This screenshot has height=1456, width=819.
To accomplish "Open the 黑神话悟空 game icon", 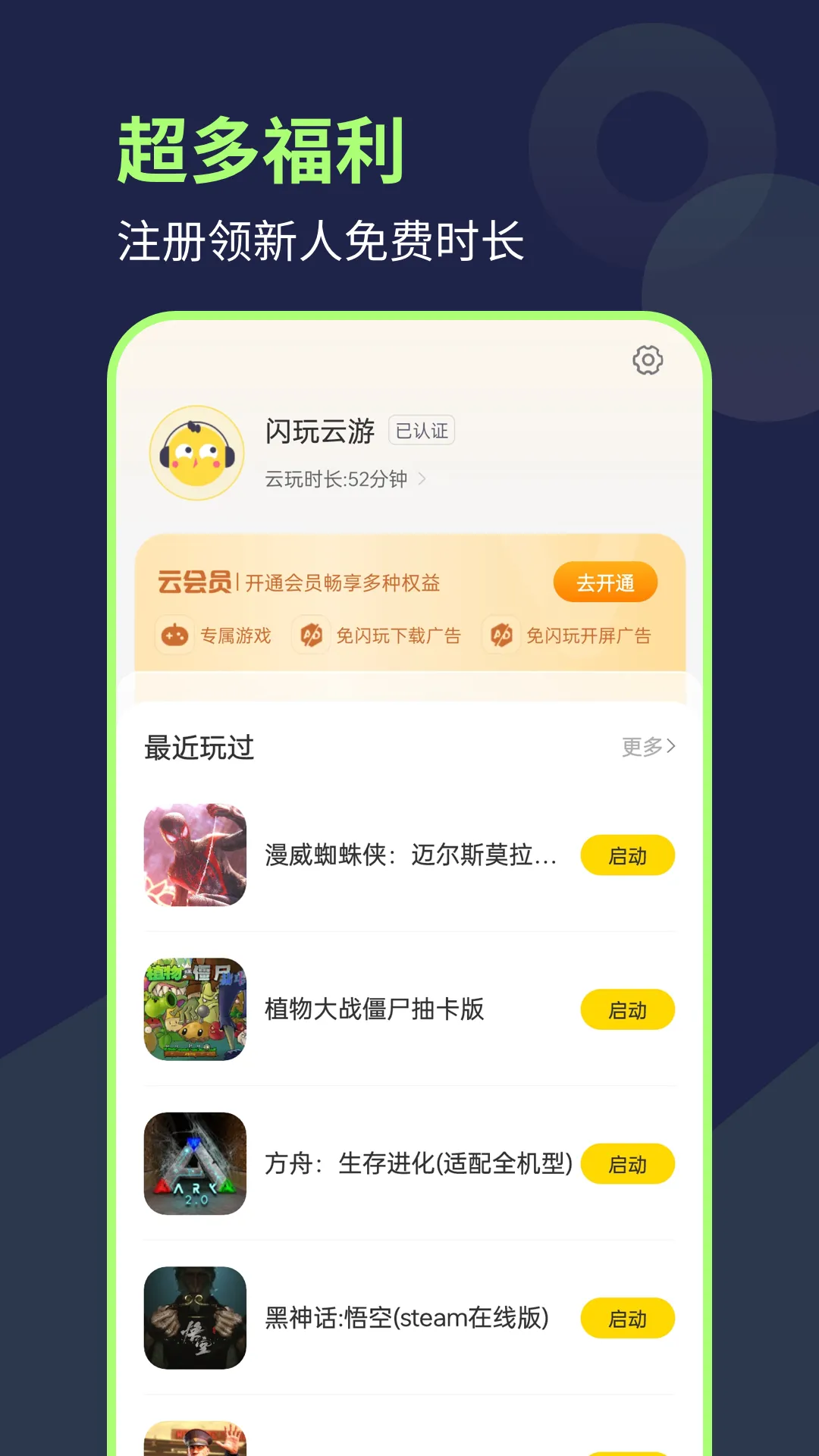I will 195,1318.
